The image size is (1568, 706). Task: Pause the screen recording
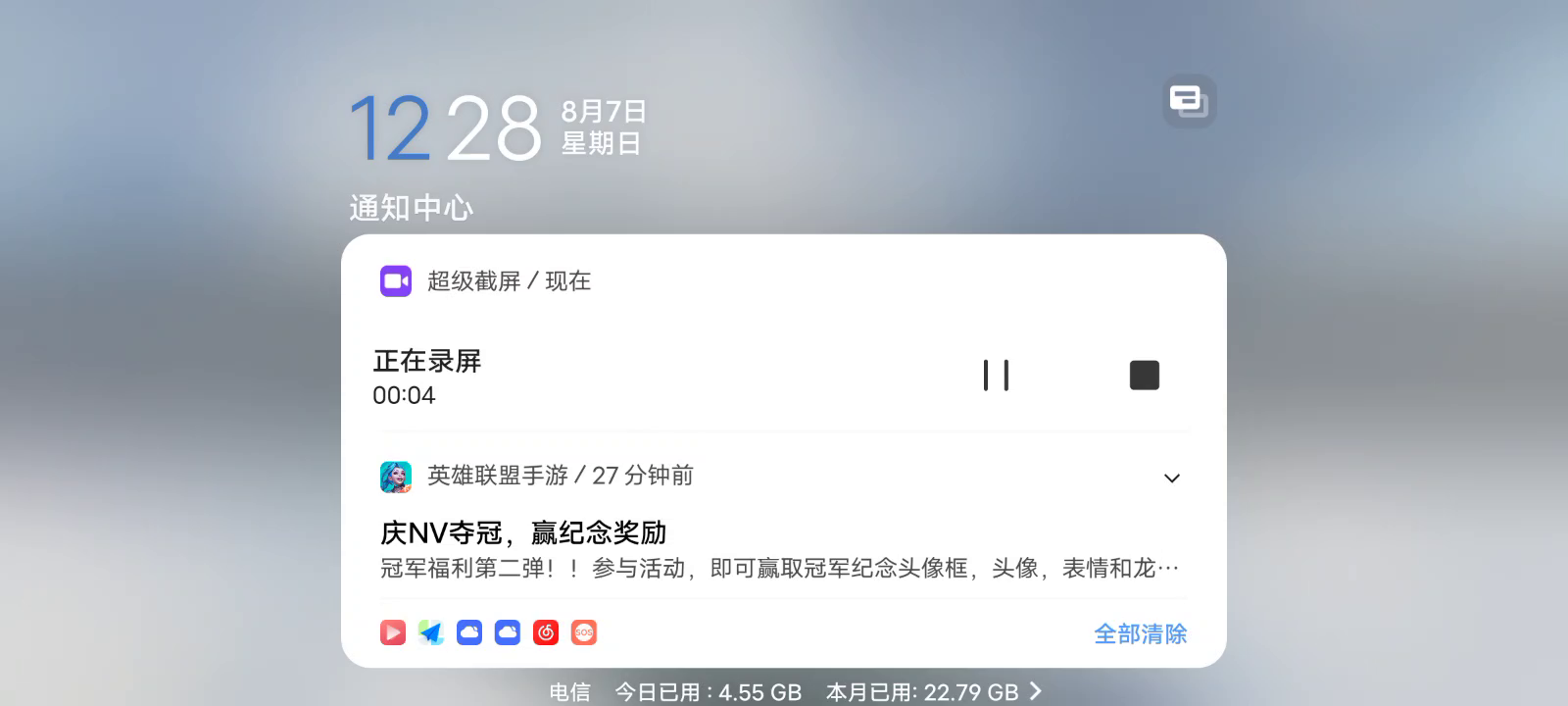pos(996,376)
